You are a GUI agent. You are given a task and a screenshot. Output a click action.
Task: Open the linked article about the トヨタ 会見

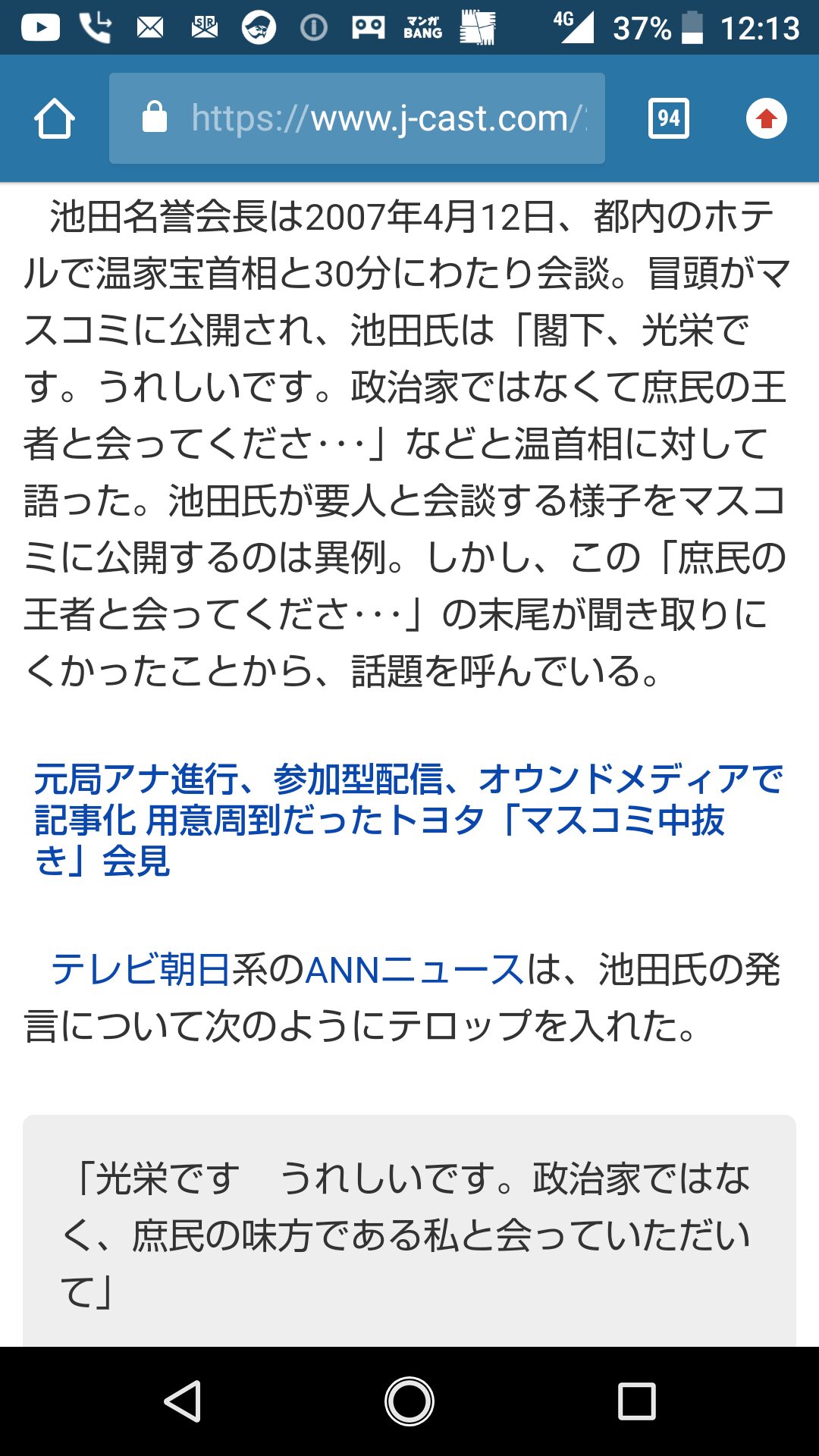coord(408,820)
